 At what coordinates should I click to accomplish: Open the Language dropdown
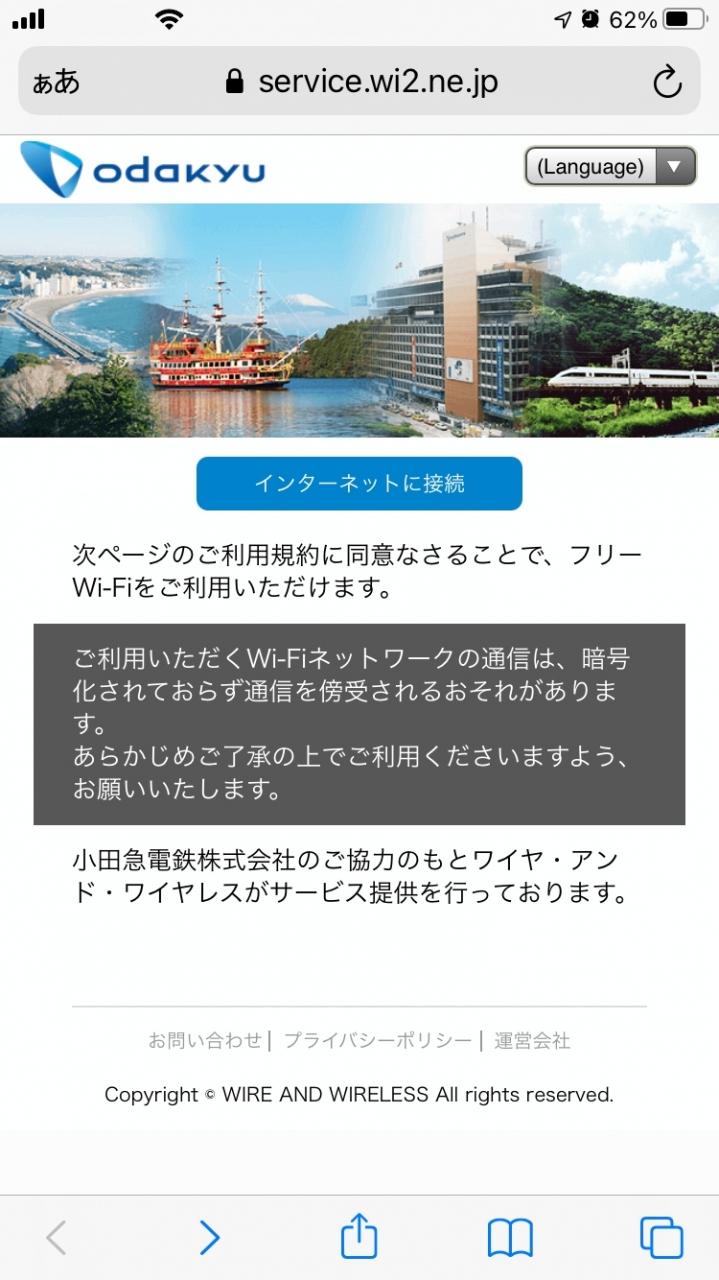pos(610,167)
